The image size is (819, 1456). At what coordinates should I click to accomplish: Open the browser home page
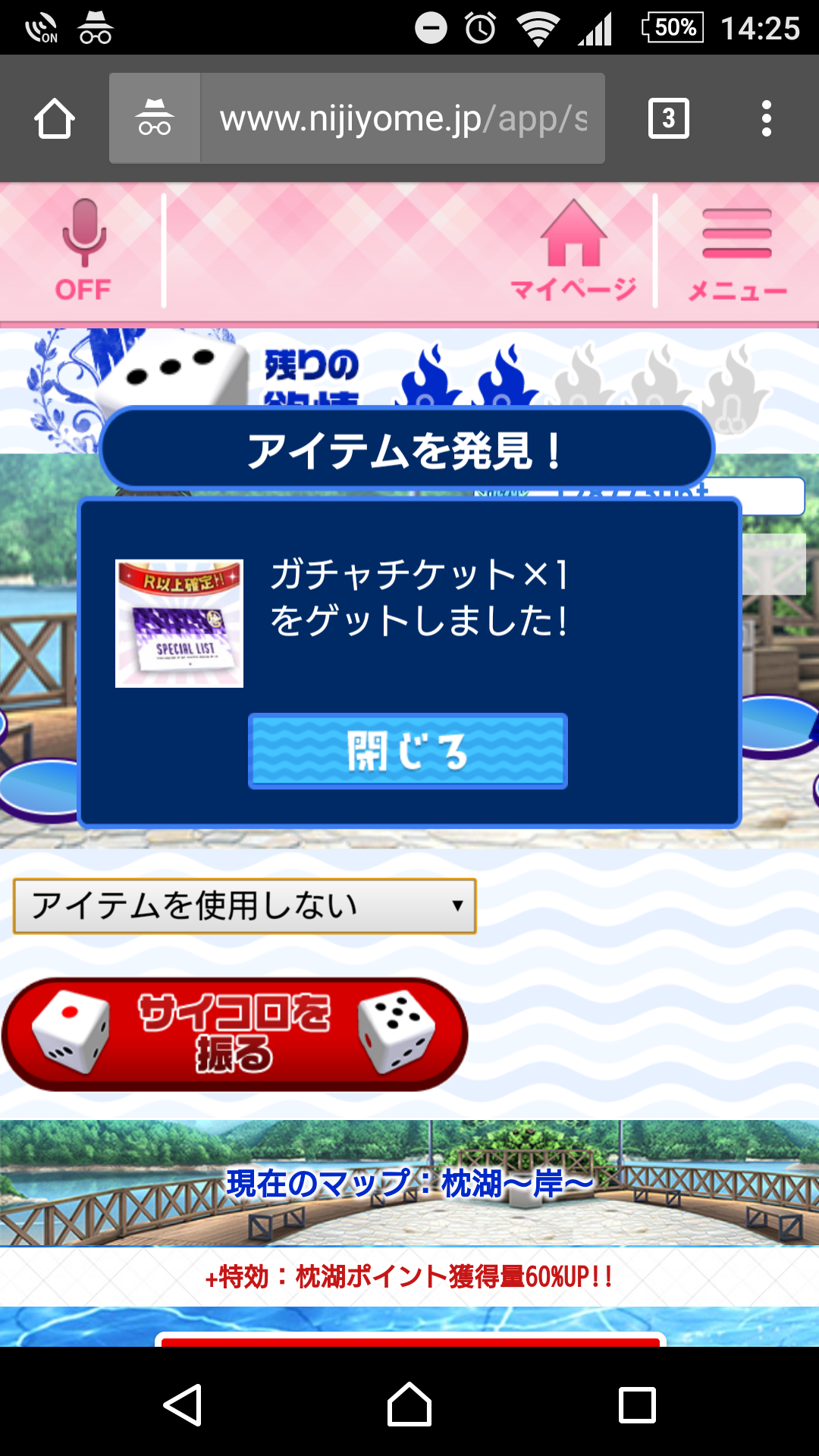[55, 119]
